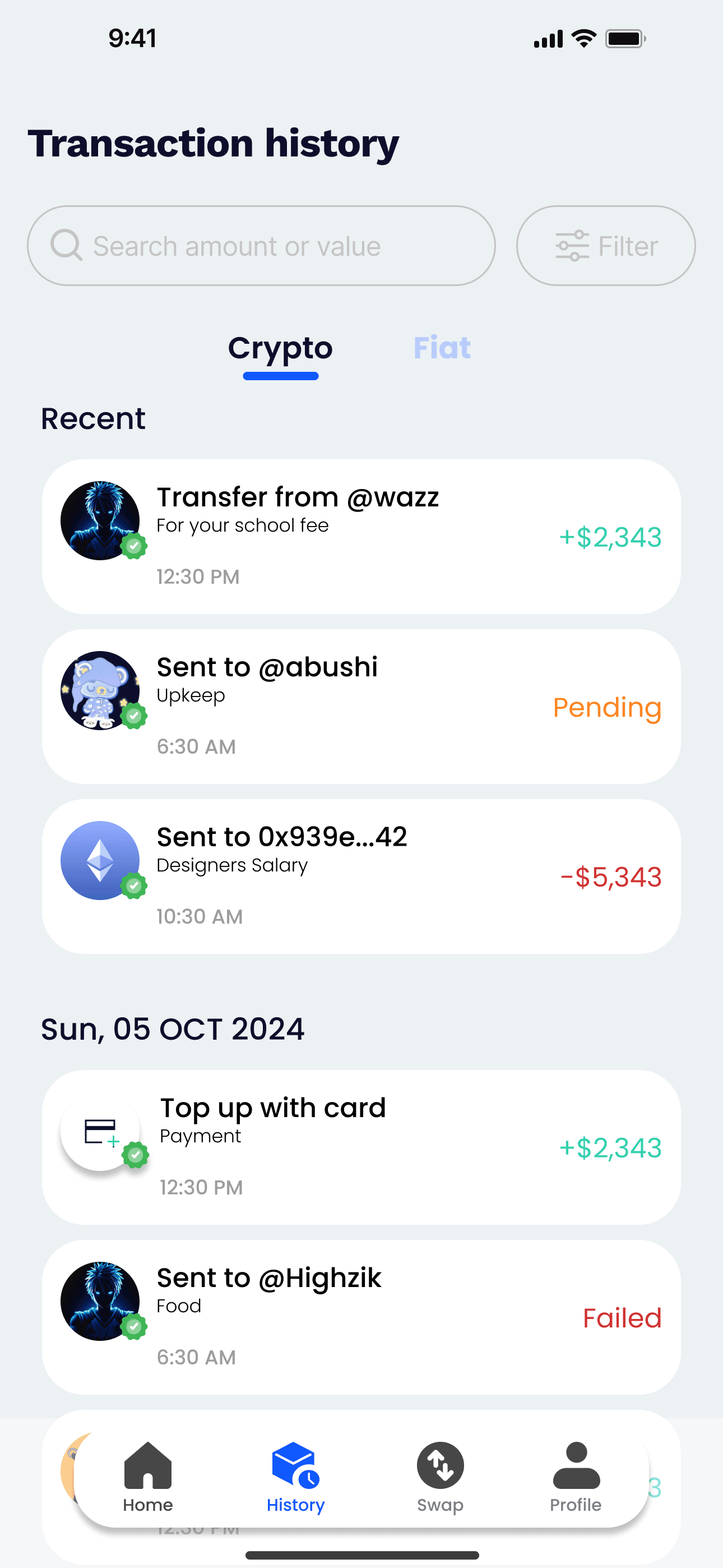The image size is (723, 1568).
Task: Tap the Failed status on @Highzik transaction
Action: [x=622, y=1317]
